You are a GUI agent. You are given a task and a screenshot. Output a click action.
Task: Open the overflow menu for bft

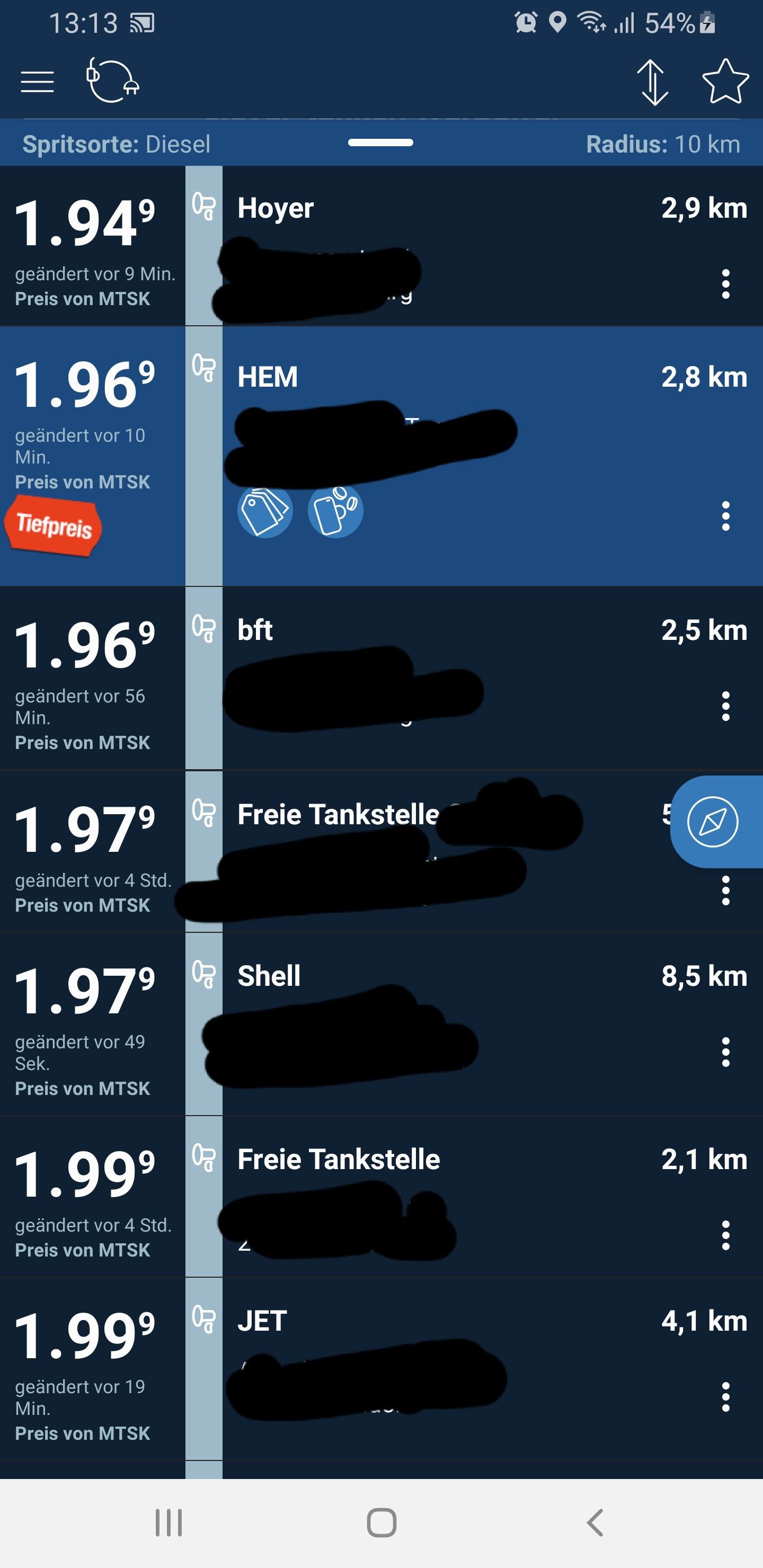point(725,706)
